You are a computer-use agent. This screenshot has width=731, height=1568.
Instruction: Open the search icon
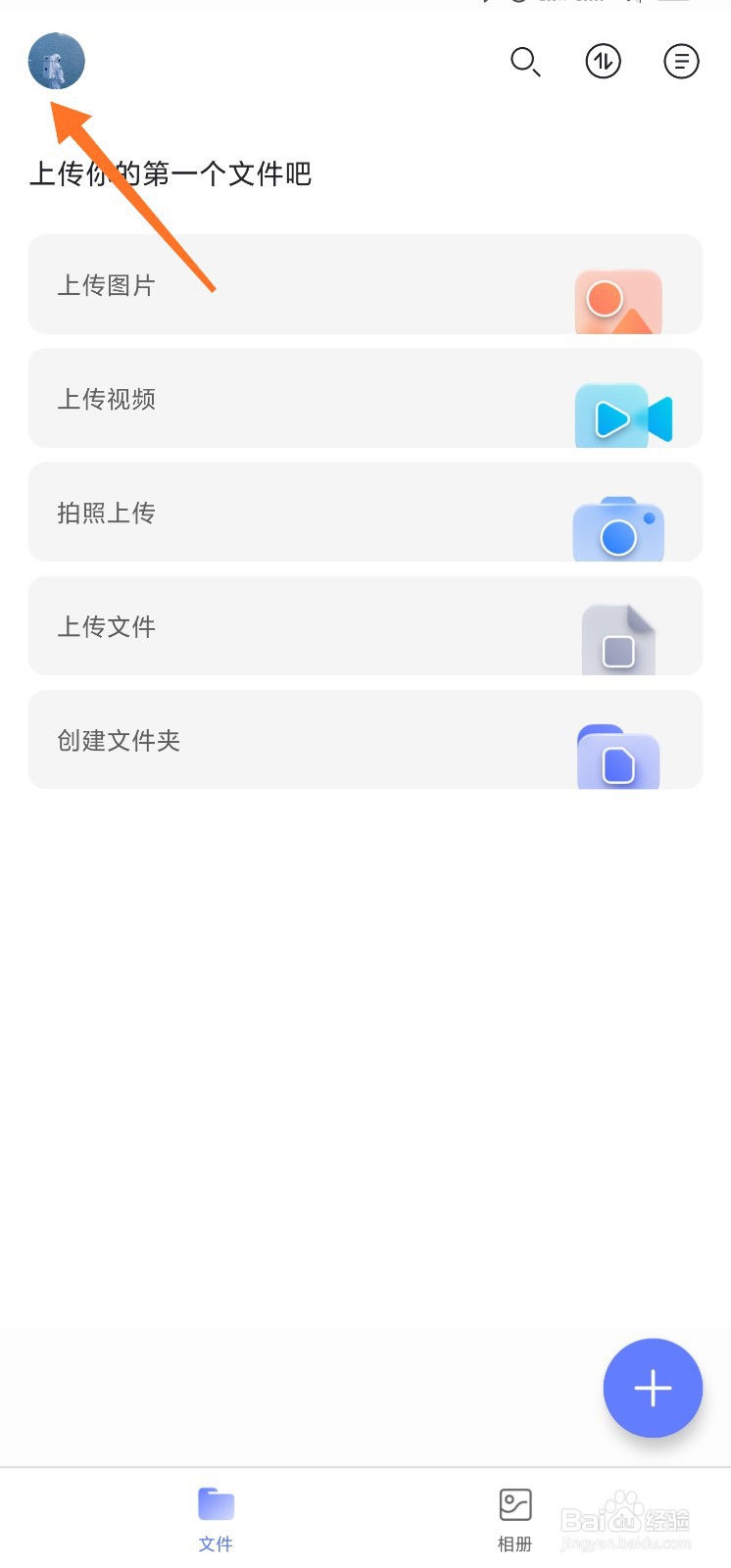click(x=525, y=62)
